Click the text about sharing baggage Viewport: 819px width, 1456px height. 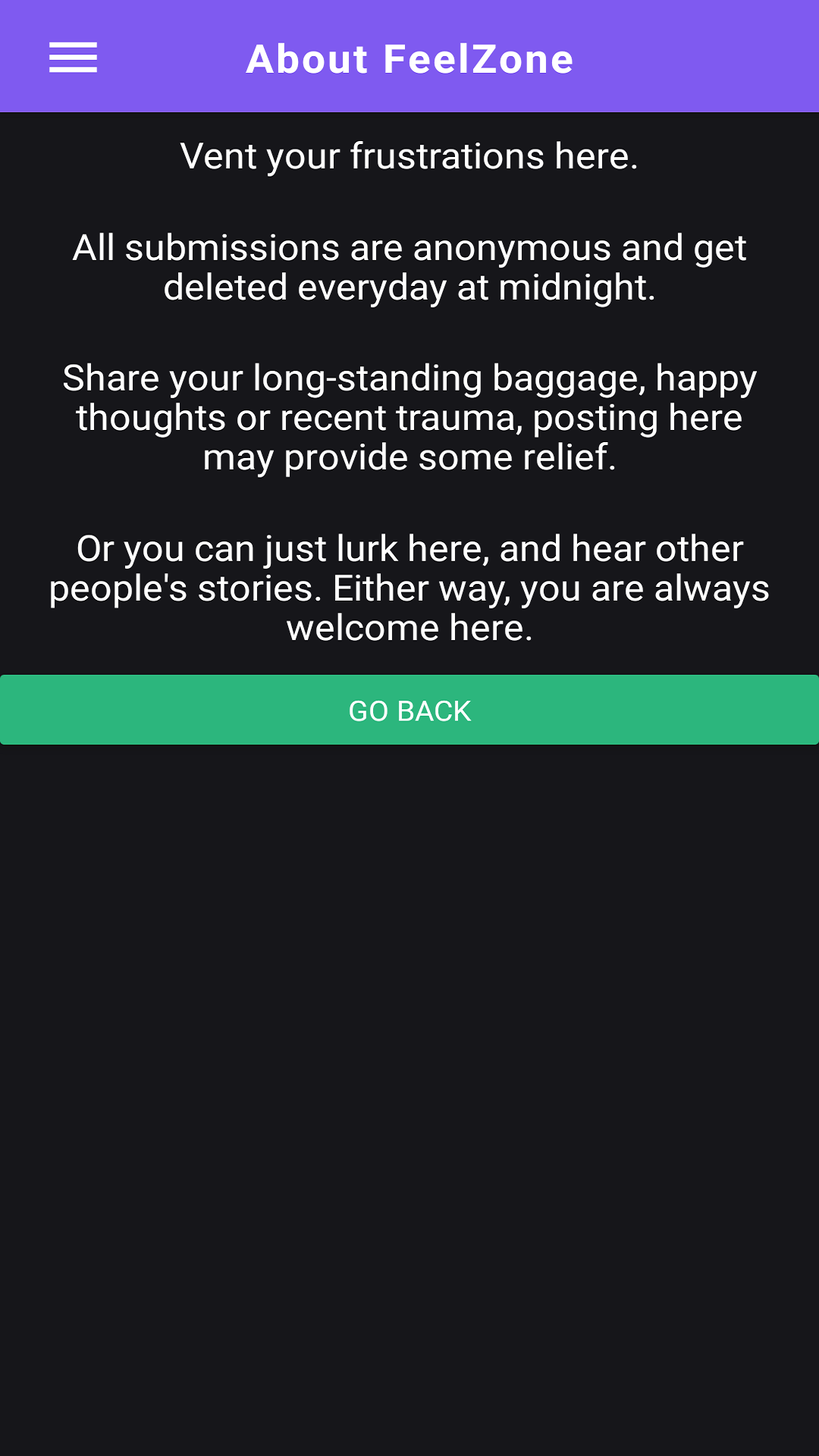click(x=409, y=417)
